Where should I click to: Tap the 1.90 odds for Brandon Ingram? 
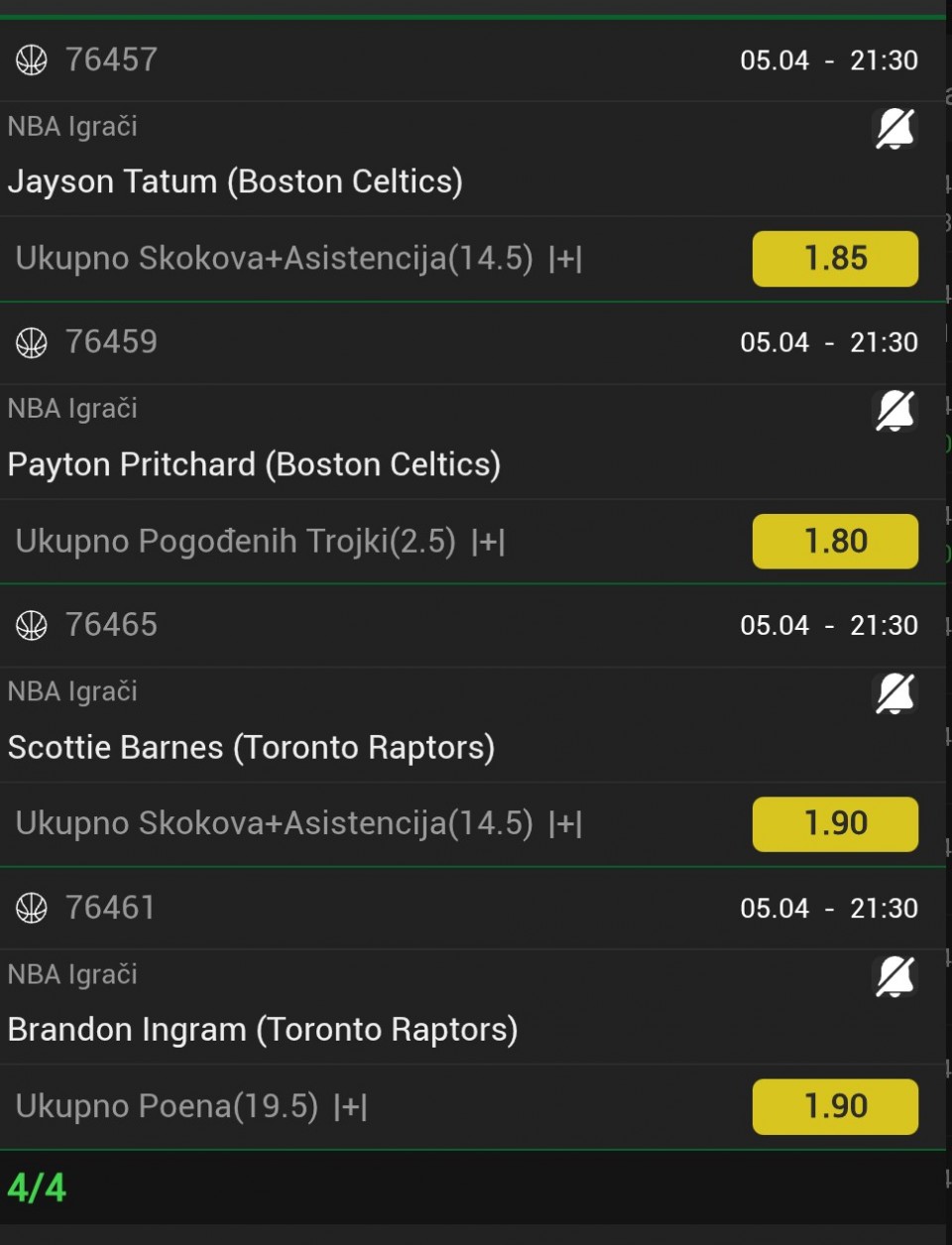pos(835,1106)
